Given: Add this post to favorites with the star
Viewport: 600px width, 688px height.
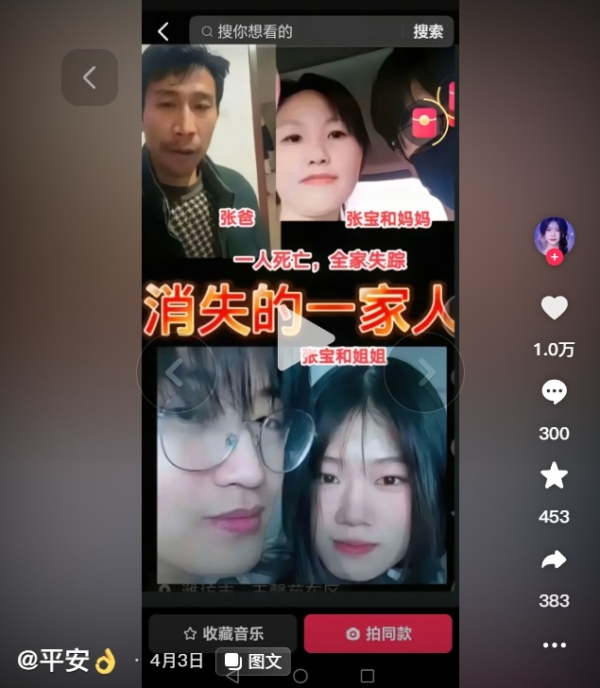Looking at the screenshot, I should pos(554,475).
